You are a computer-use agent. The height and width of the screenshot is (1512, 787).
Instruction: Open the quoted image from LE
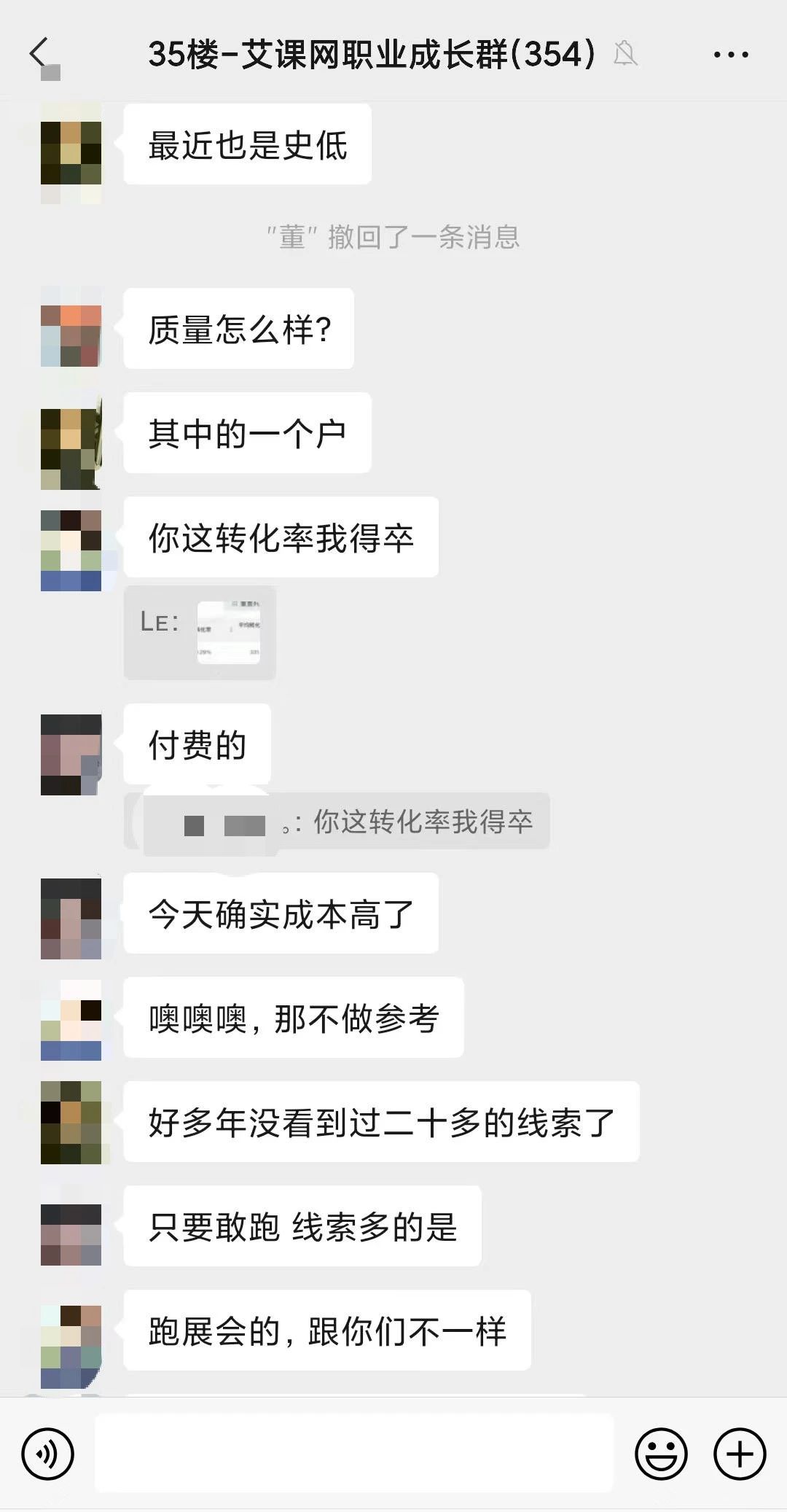(x=229, y=632)
